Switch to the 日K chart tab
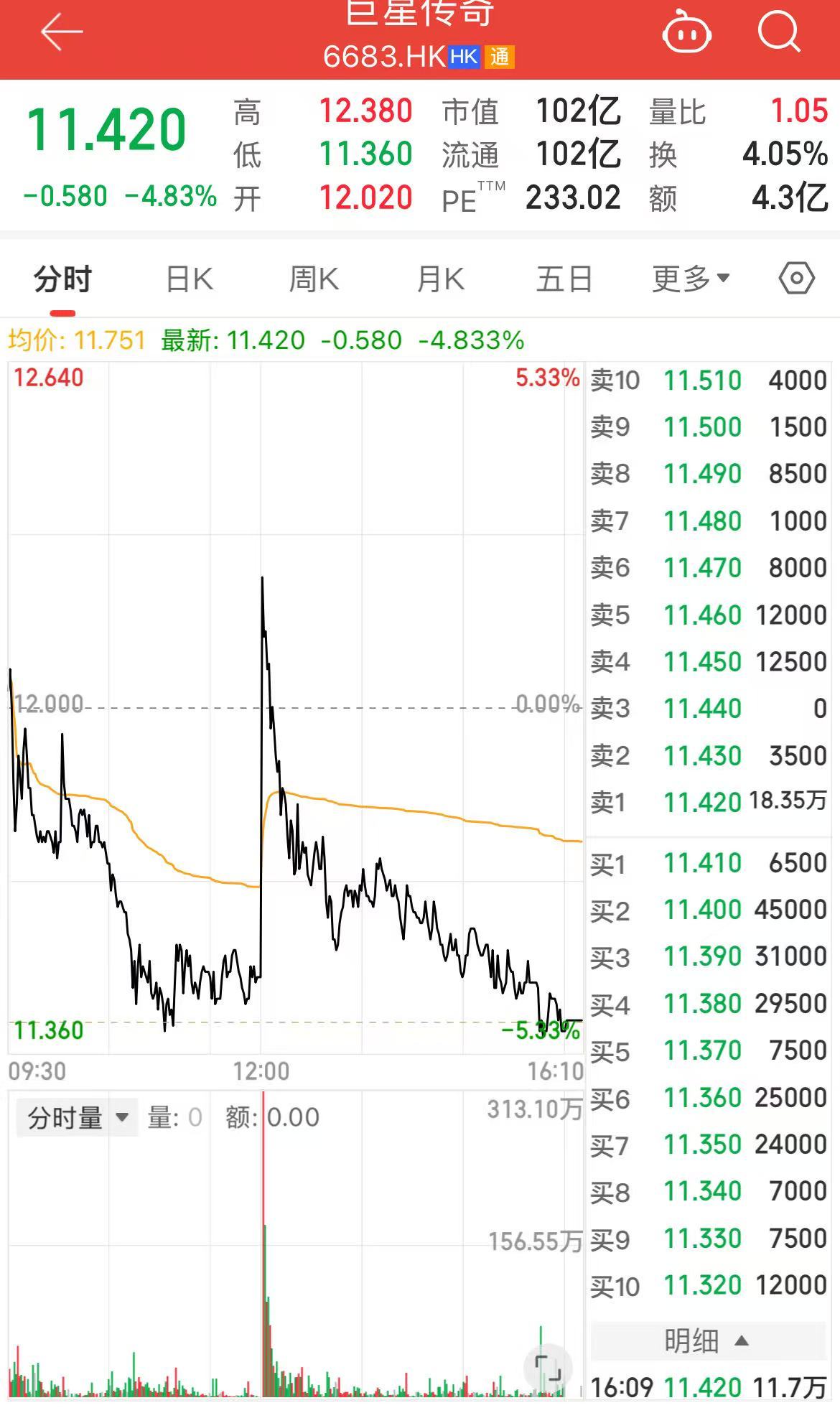The image size is (840, 1413). pyautogui.click(x=190, y=279)
